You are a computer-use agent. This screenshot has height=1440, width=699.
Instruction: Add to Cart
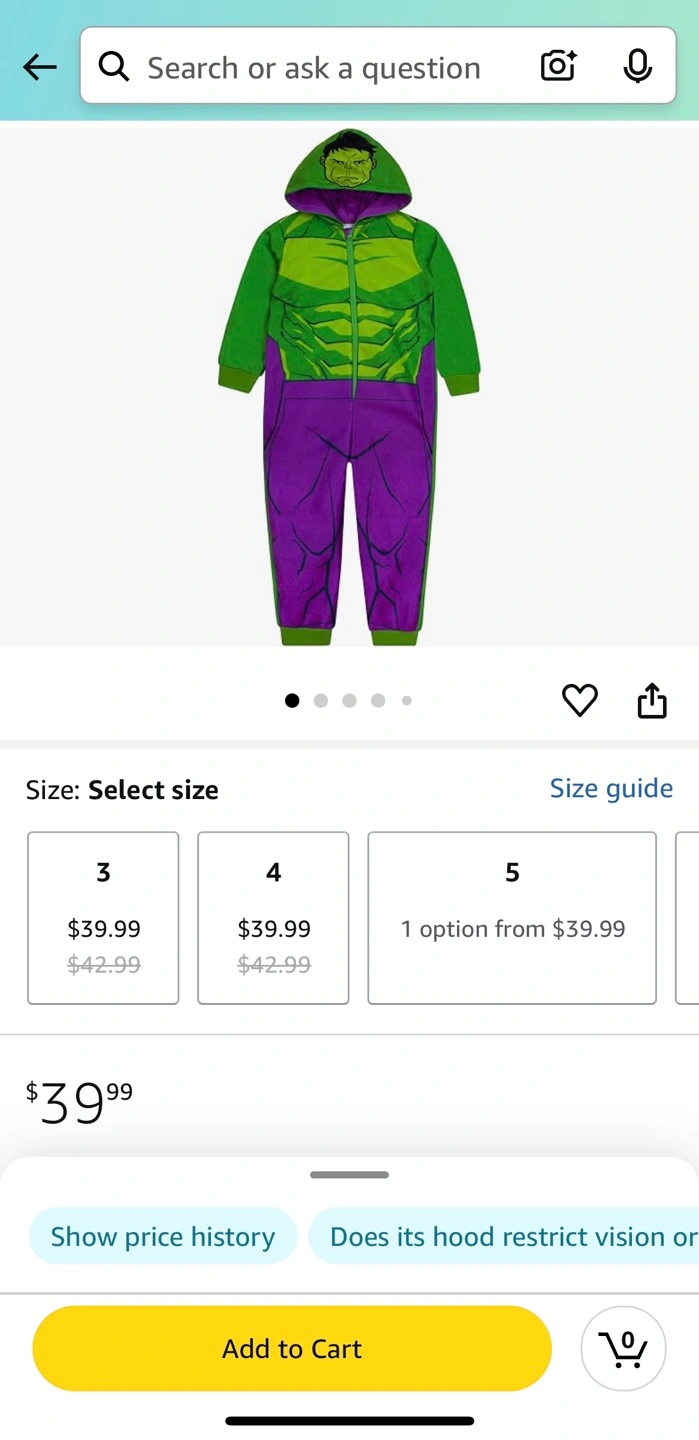coord(292,1348)
